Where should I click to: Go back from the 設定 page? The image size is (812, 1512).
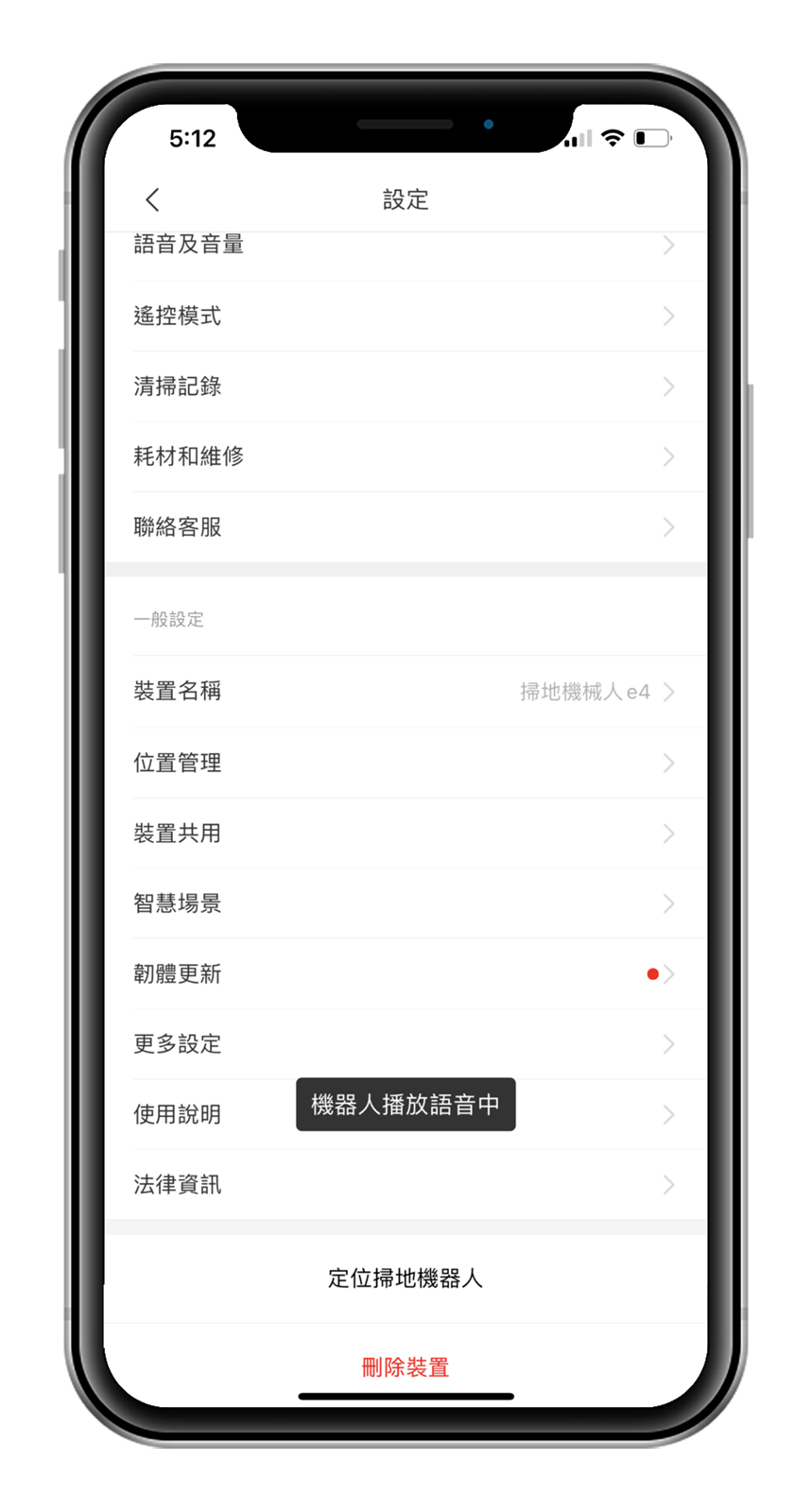(153, 199)
